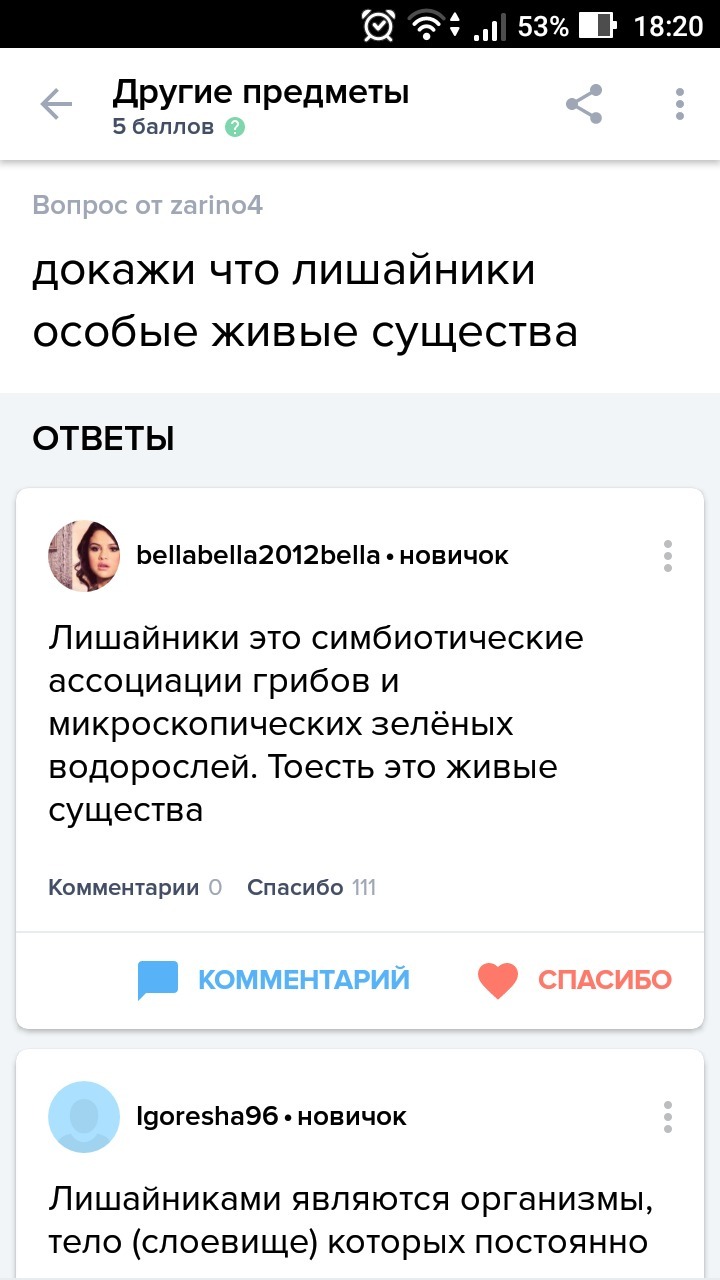Share this question
The image size is (720, 1280).
click(584, 104)
